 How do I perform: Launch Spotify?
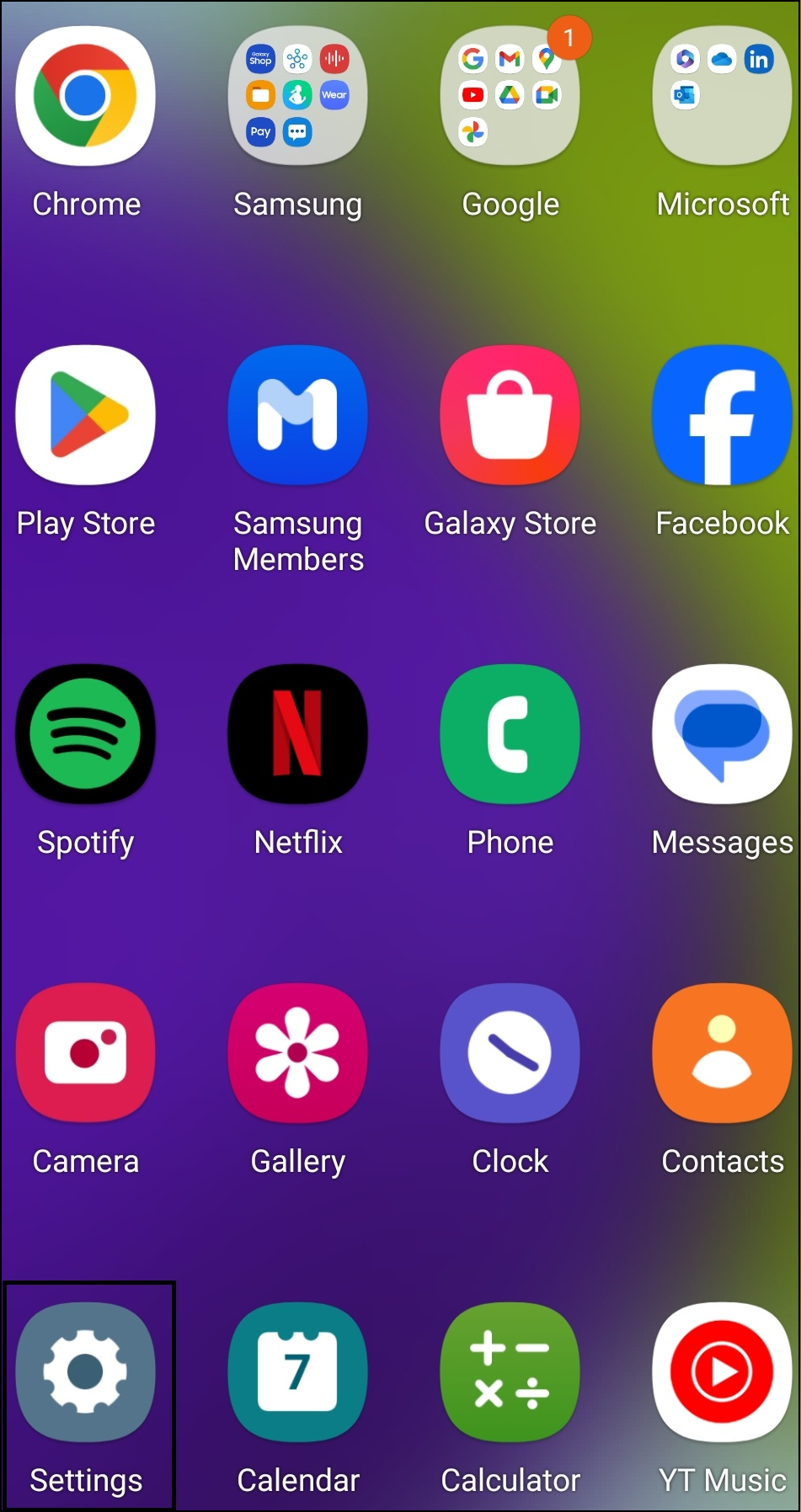86,734
